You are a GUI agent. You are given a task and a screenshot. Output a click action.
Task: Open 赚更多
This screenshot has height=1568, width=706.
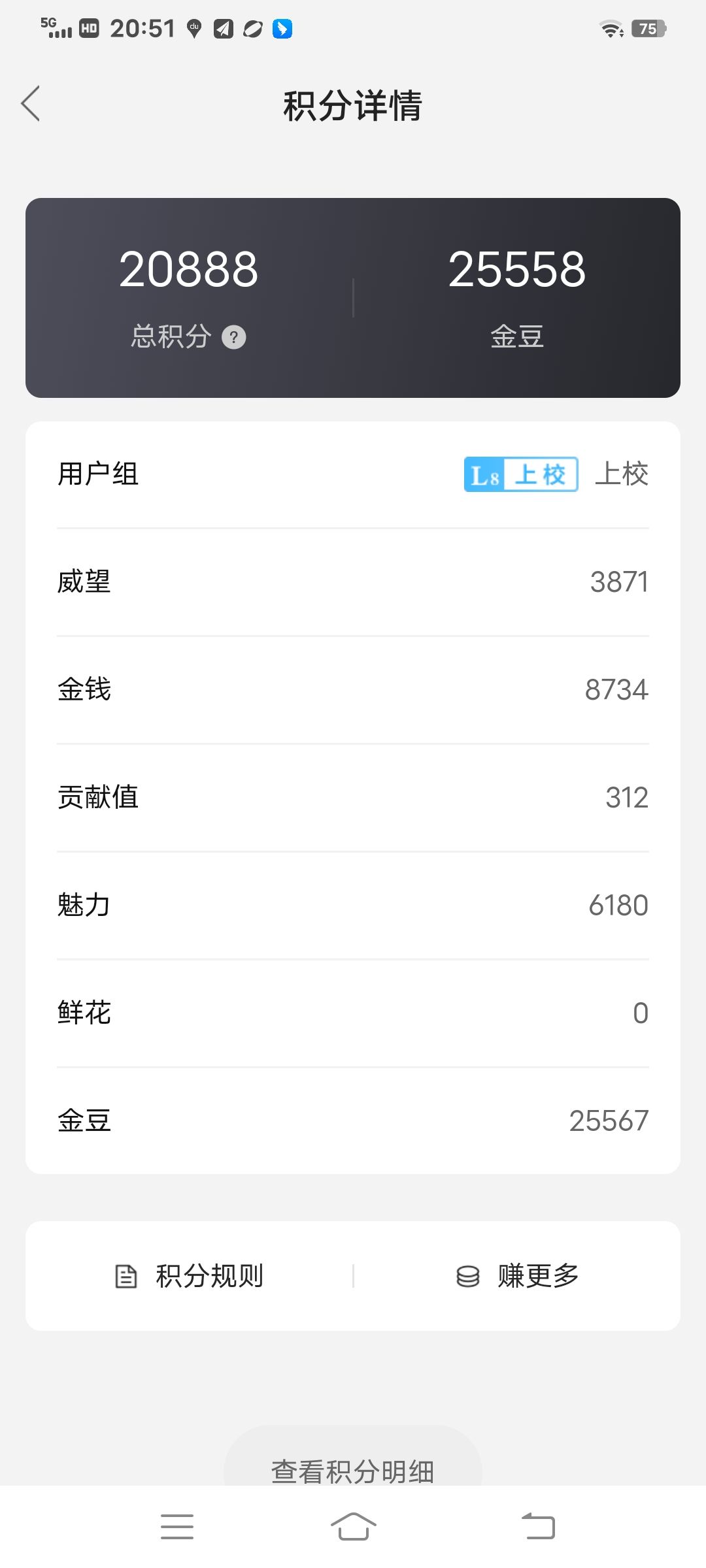(517, 1276)
